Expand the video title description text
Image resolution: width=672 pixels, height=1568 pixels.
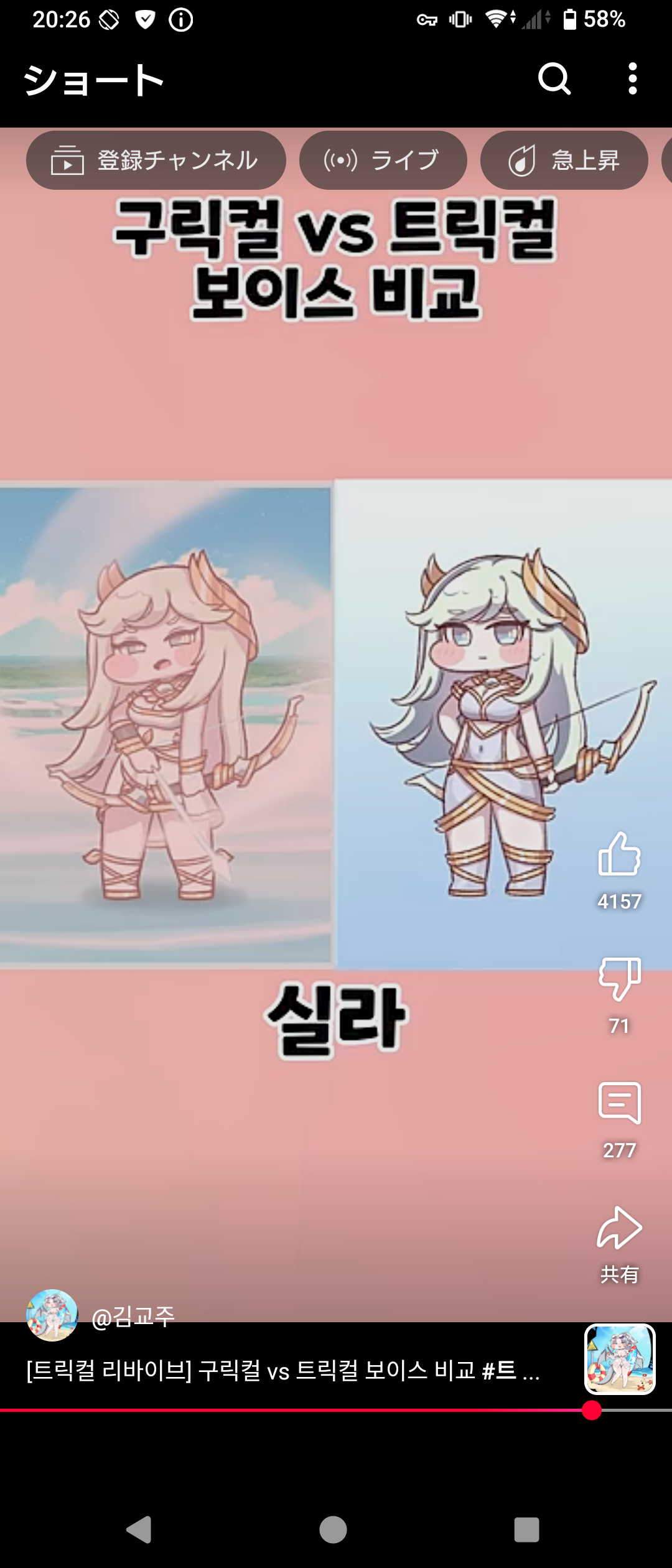[x=283, y=1371]
